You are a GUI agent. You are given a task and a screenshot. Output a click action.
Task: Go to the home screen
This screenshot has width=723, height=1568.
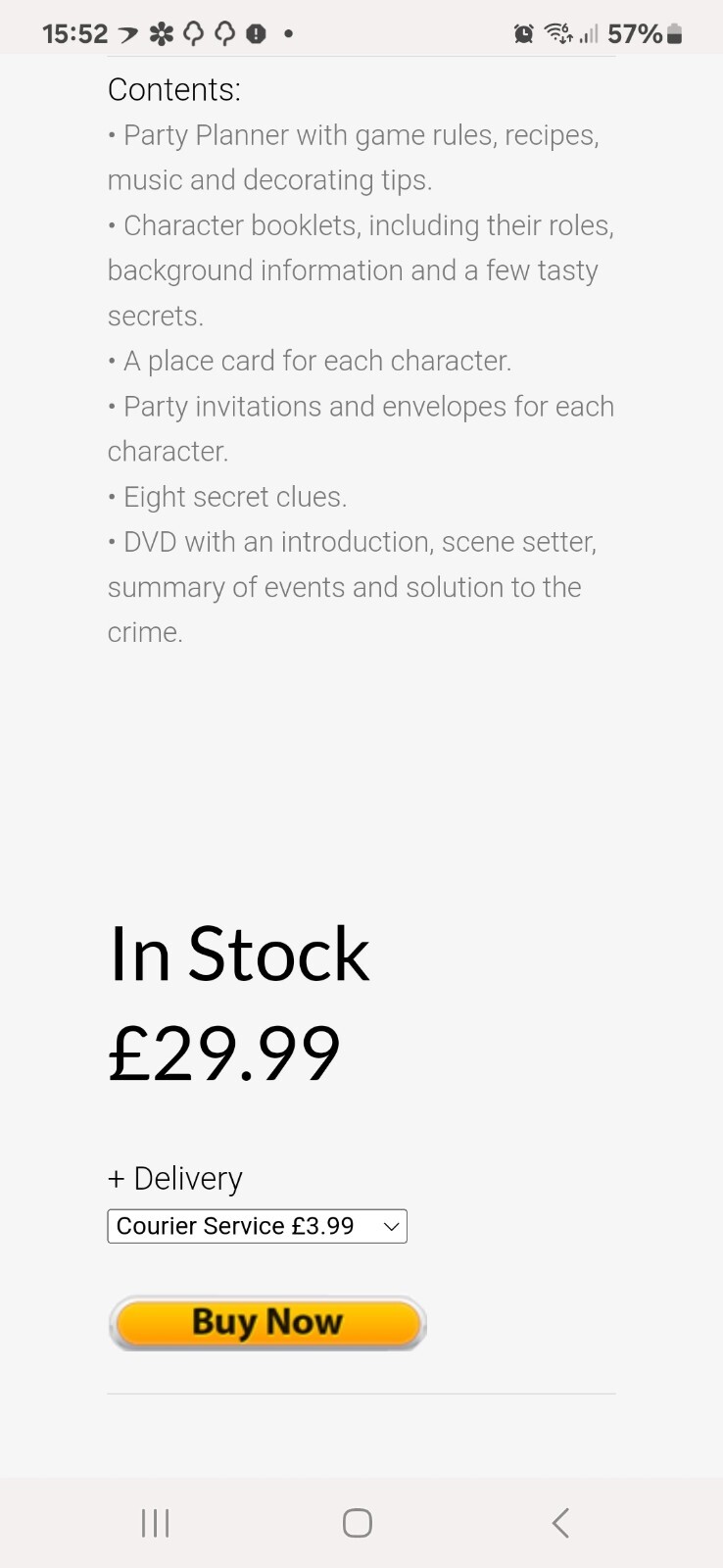tap(358, 1523)
